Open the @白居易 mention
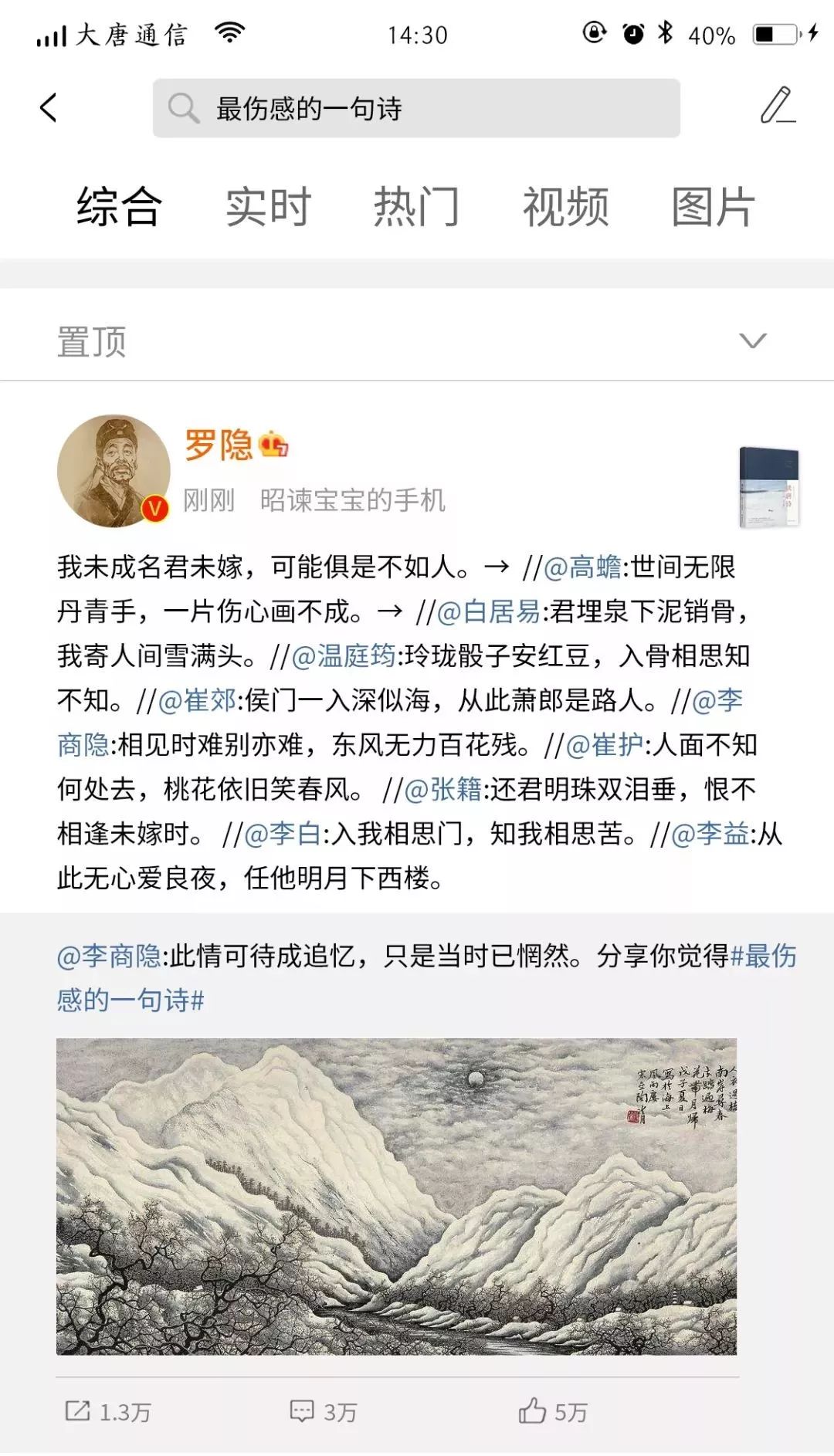 click(489, 612)
